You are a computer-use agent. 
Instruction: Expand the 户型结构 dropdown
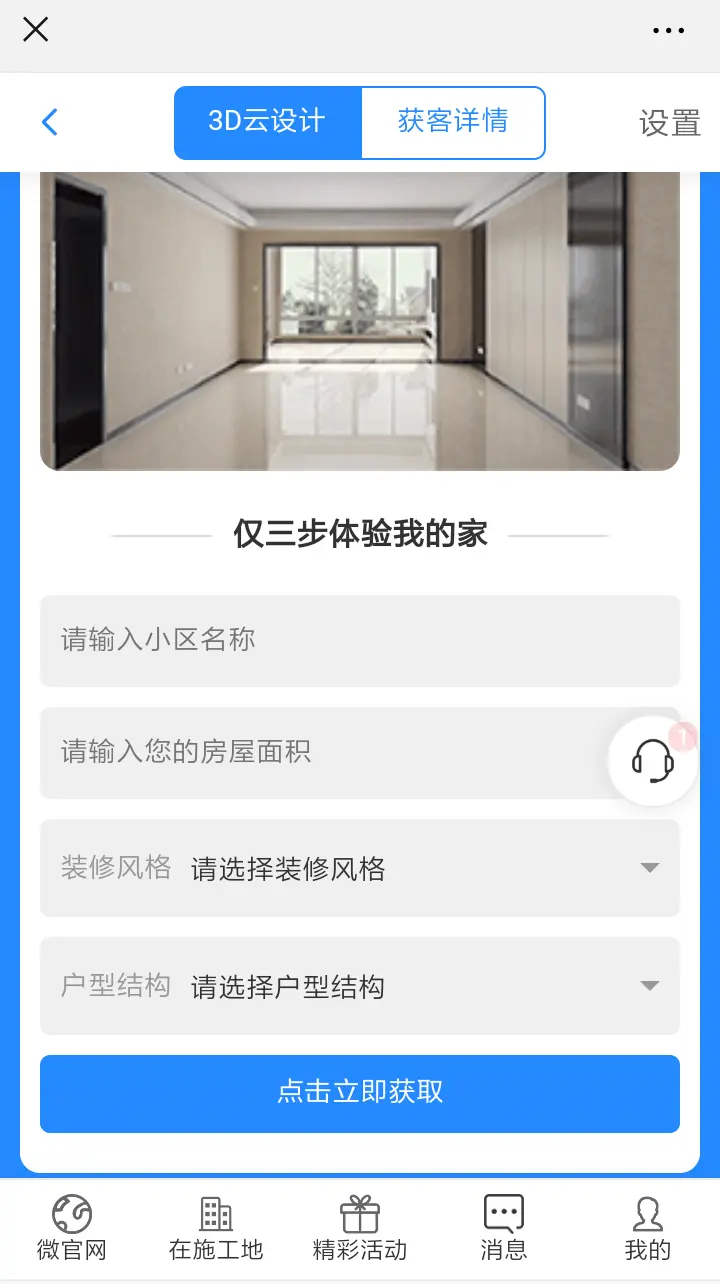click(420, 987)
